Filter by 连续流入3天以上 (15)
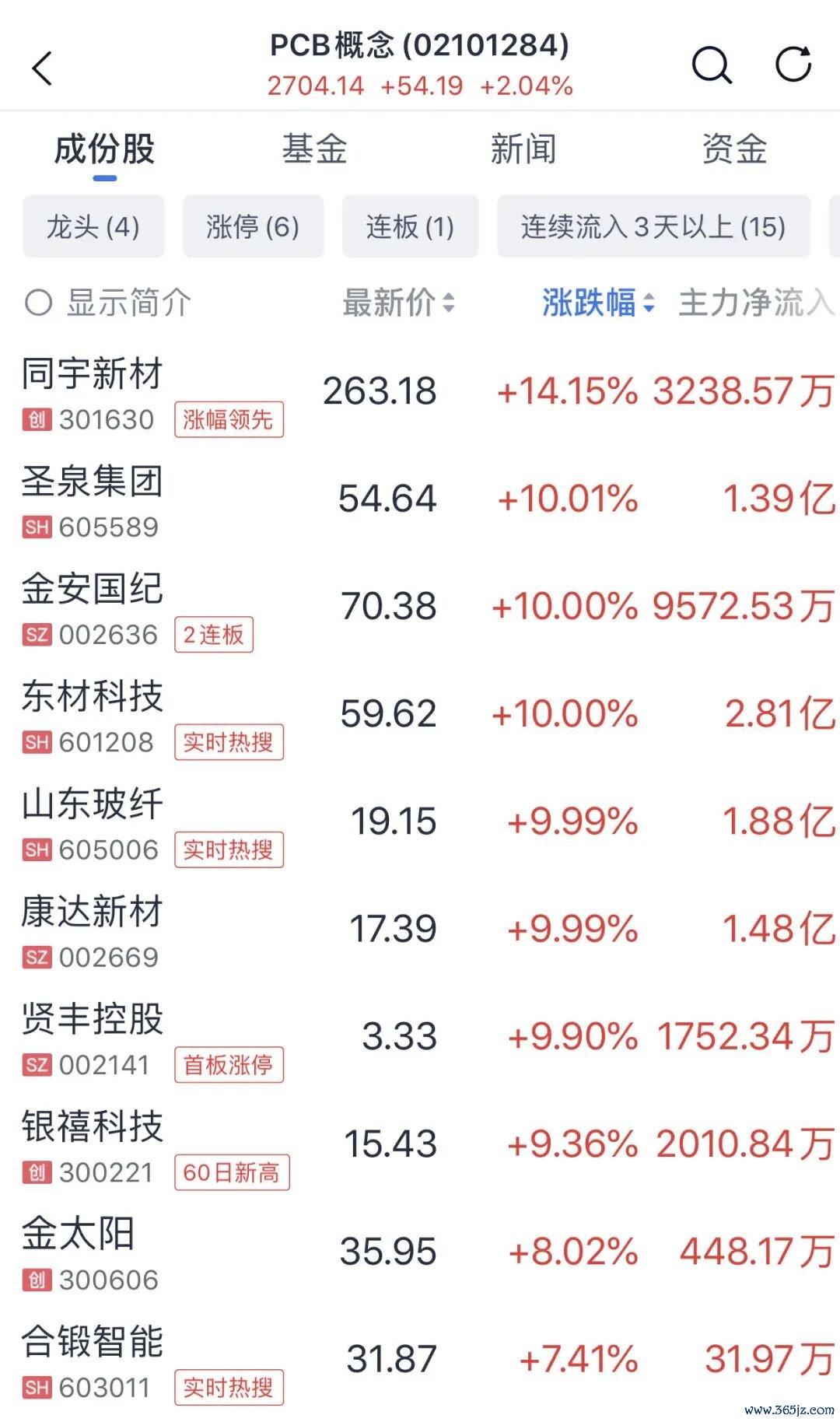 (x=653, y=226)
